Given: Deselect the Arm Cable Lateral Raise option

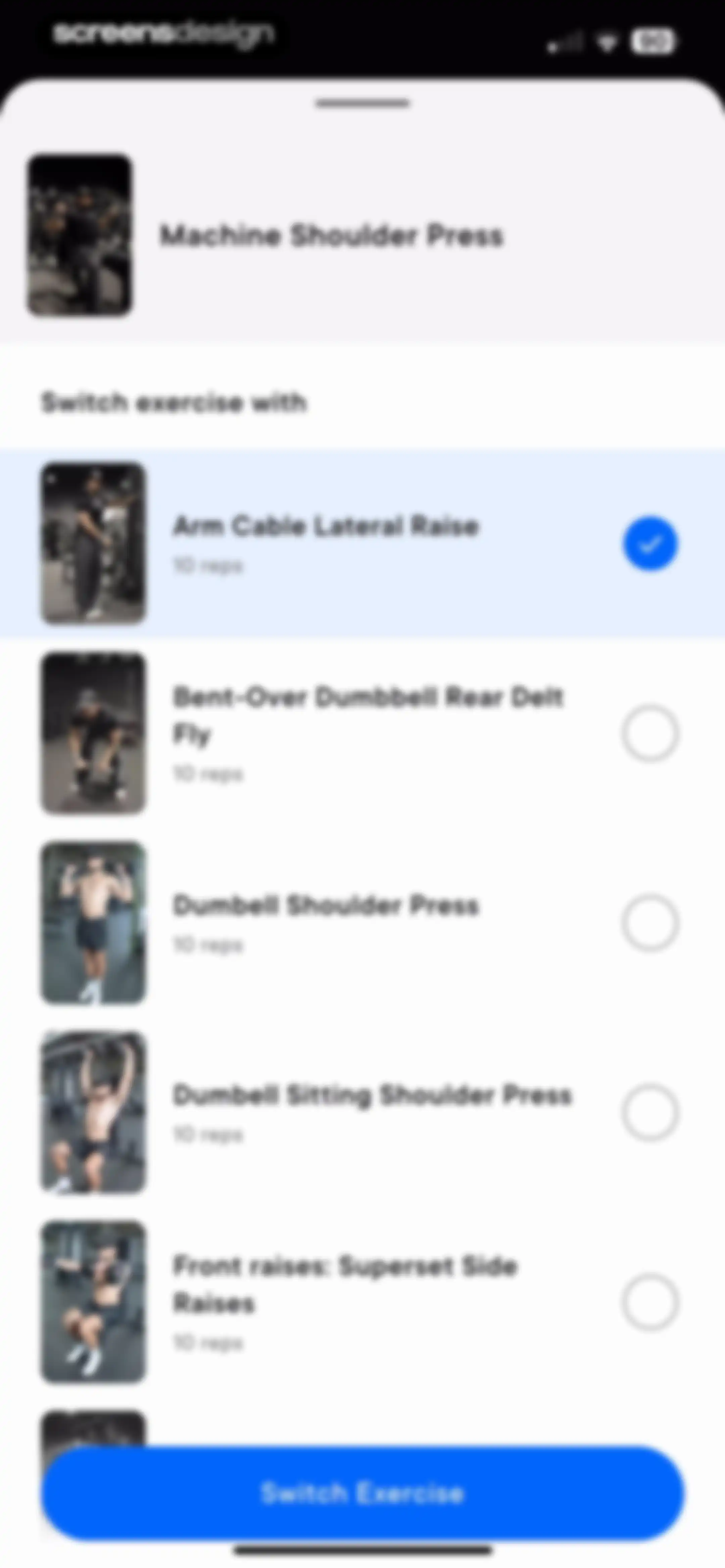Looking at the screenshot, I should pos(649,544).
